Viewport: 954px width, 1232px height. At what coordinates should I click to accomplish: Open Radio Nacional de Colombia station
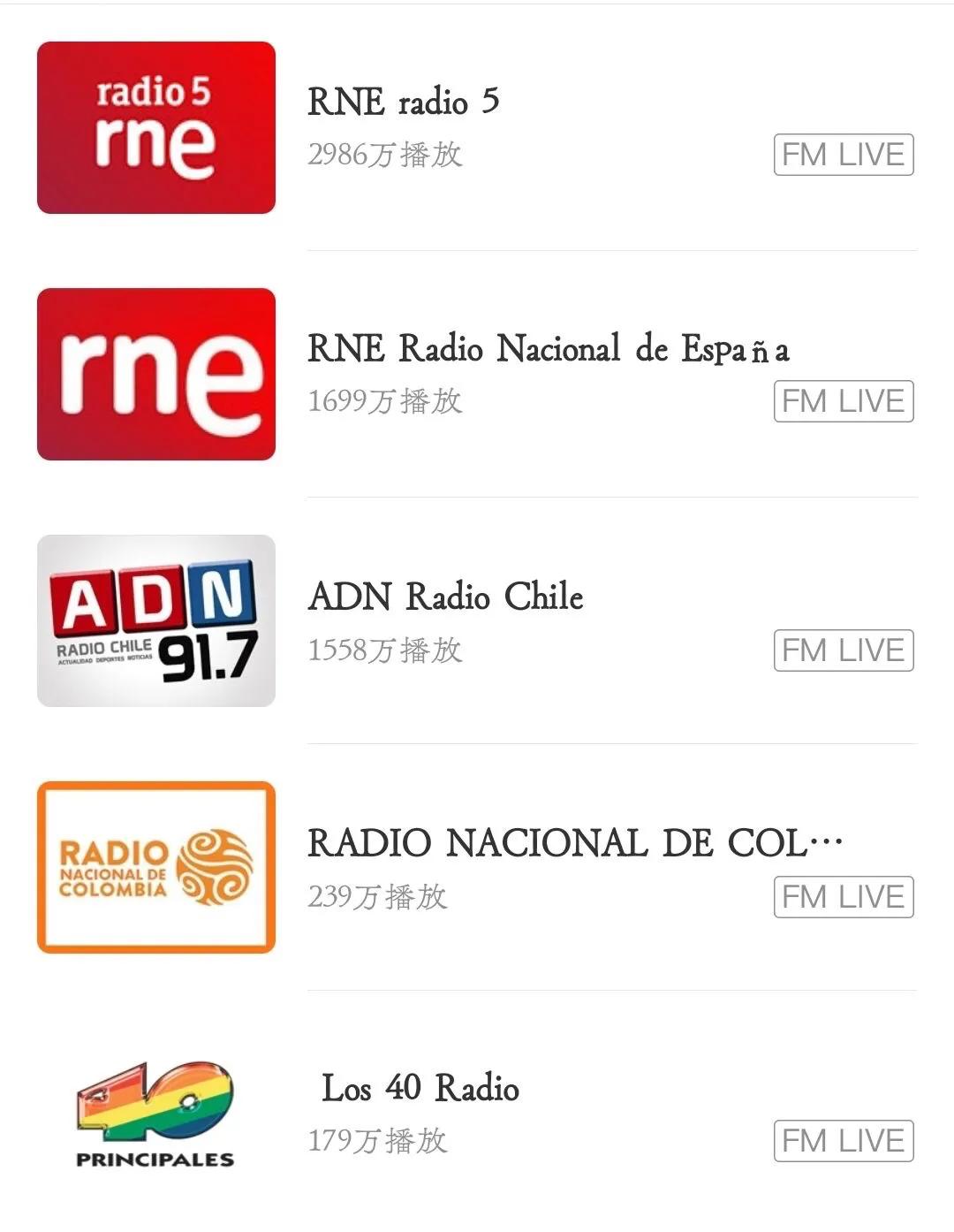tap(574, 844)
